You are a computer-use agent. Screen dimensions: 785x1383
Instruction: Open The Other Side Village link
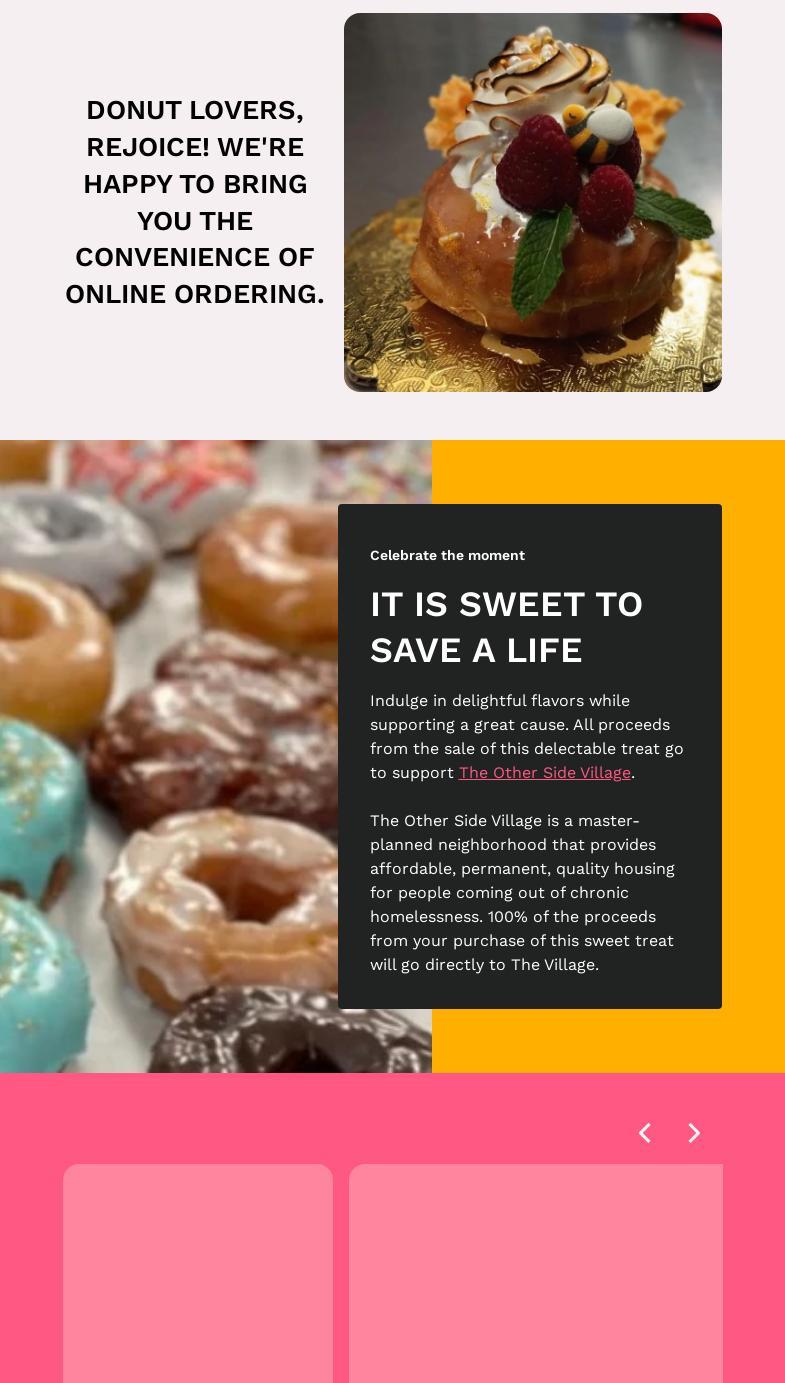[544, 773]
